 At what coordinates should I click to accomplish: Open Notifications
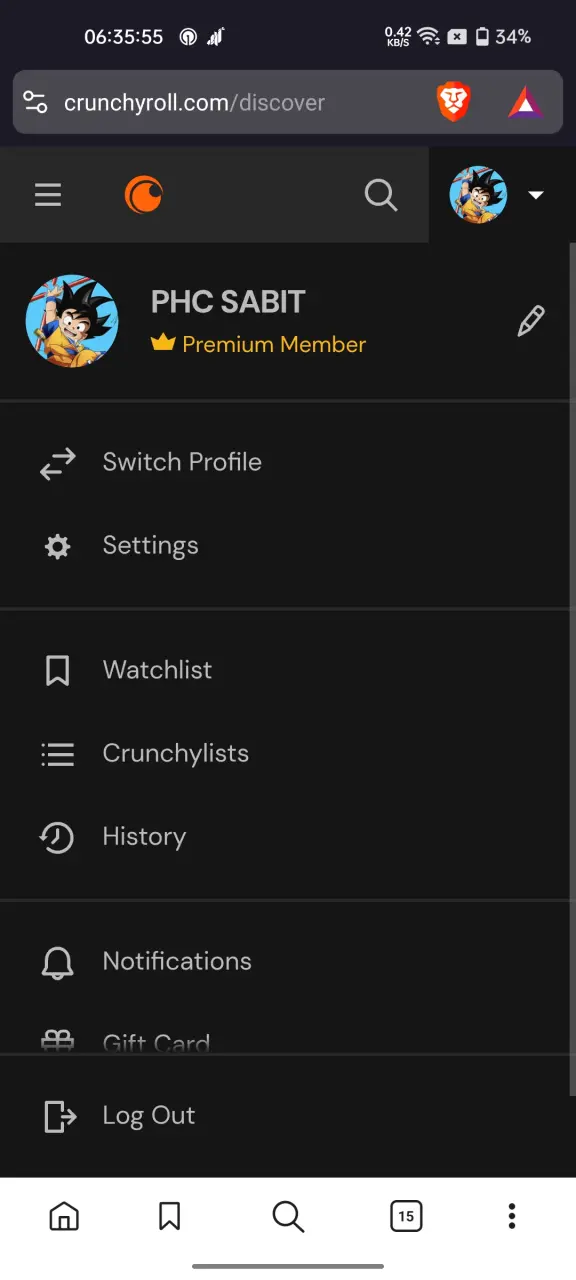[x=288, y=961]
